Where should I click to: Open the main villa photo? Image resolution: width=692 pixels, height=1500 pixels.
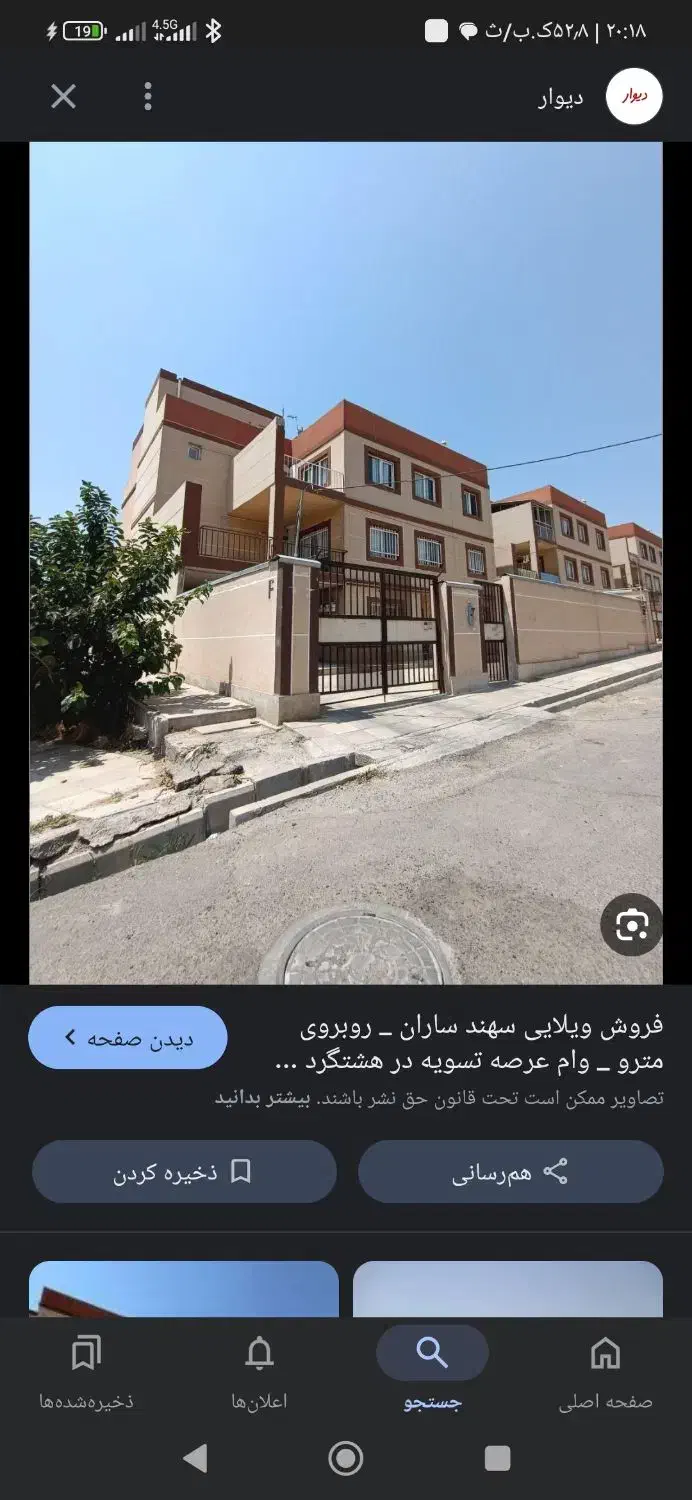point(346,562)
